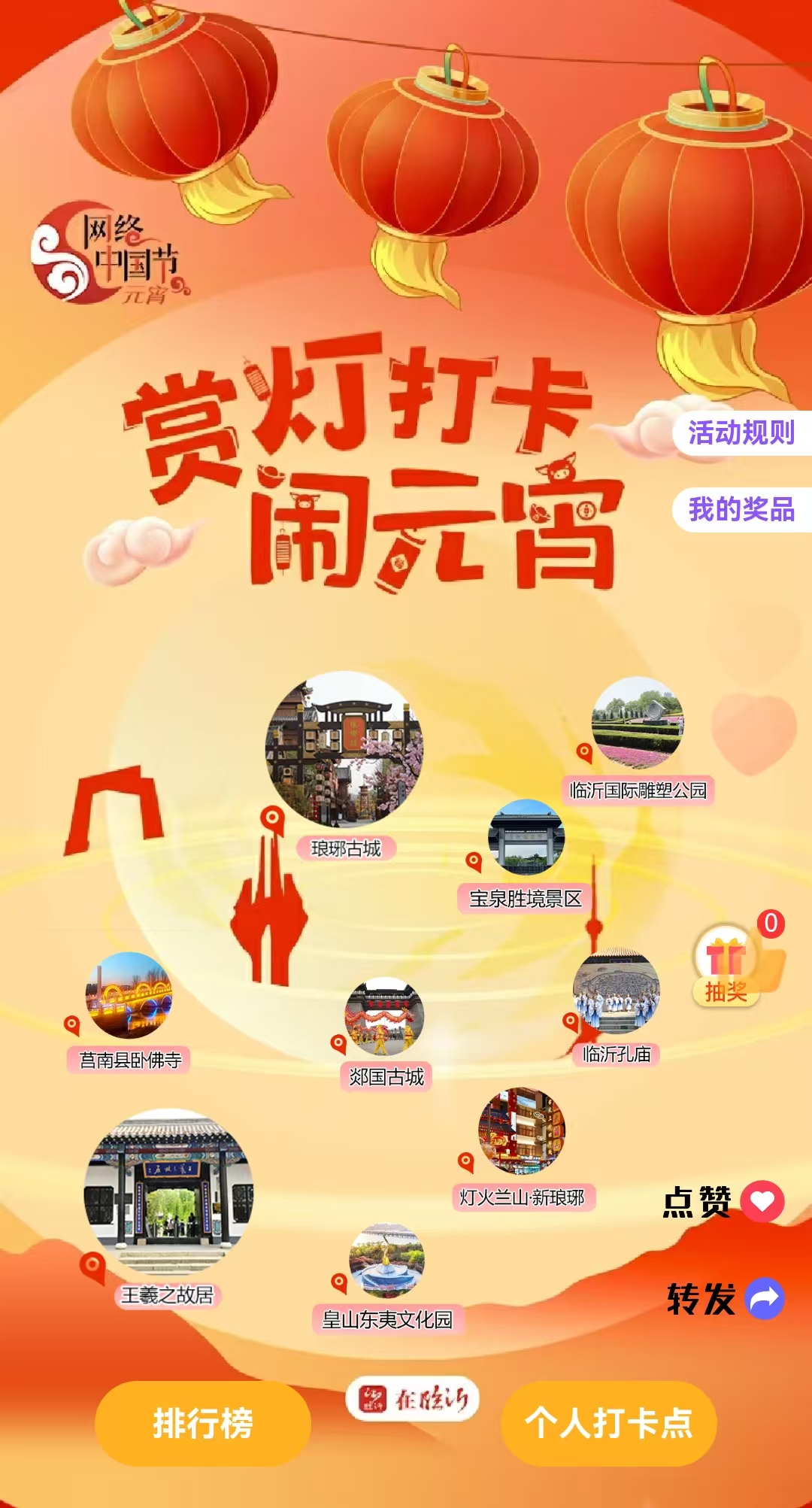This screenshot has height=1508, width=812.
Task: Open 个人打卡点 personal check-ins
Action: 608,1423
